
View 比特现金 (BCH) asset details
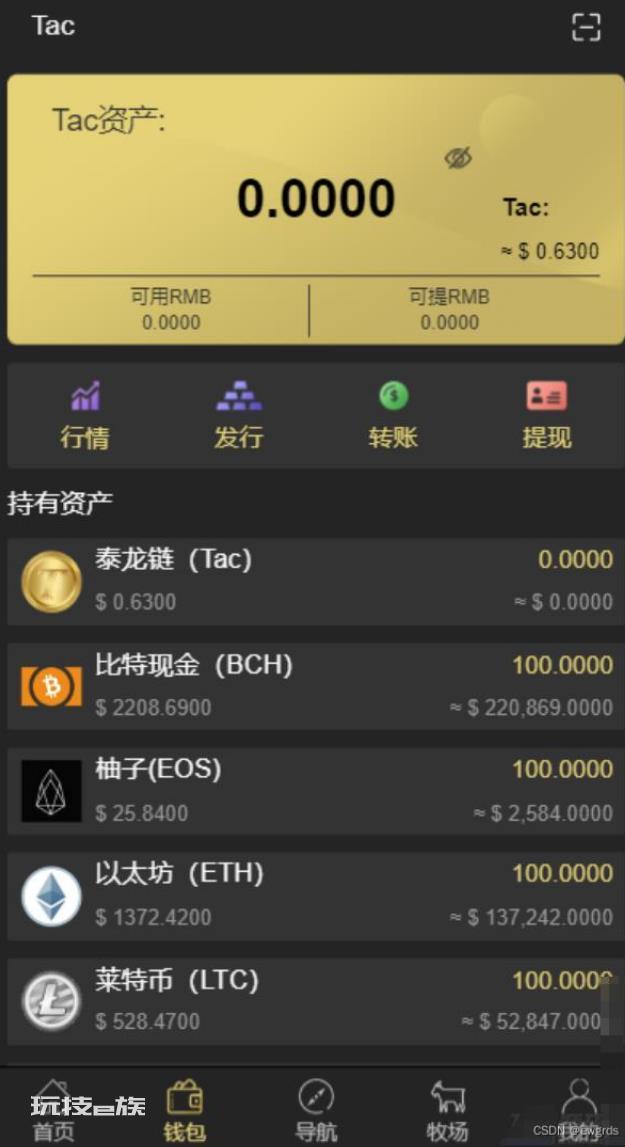[312, 686]
